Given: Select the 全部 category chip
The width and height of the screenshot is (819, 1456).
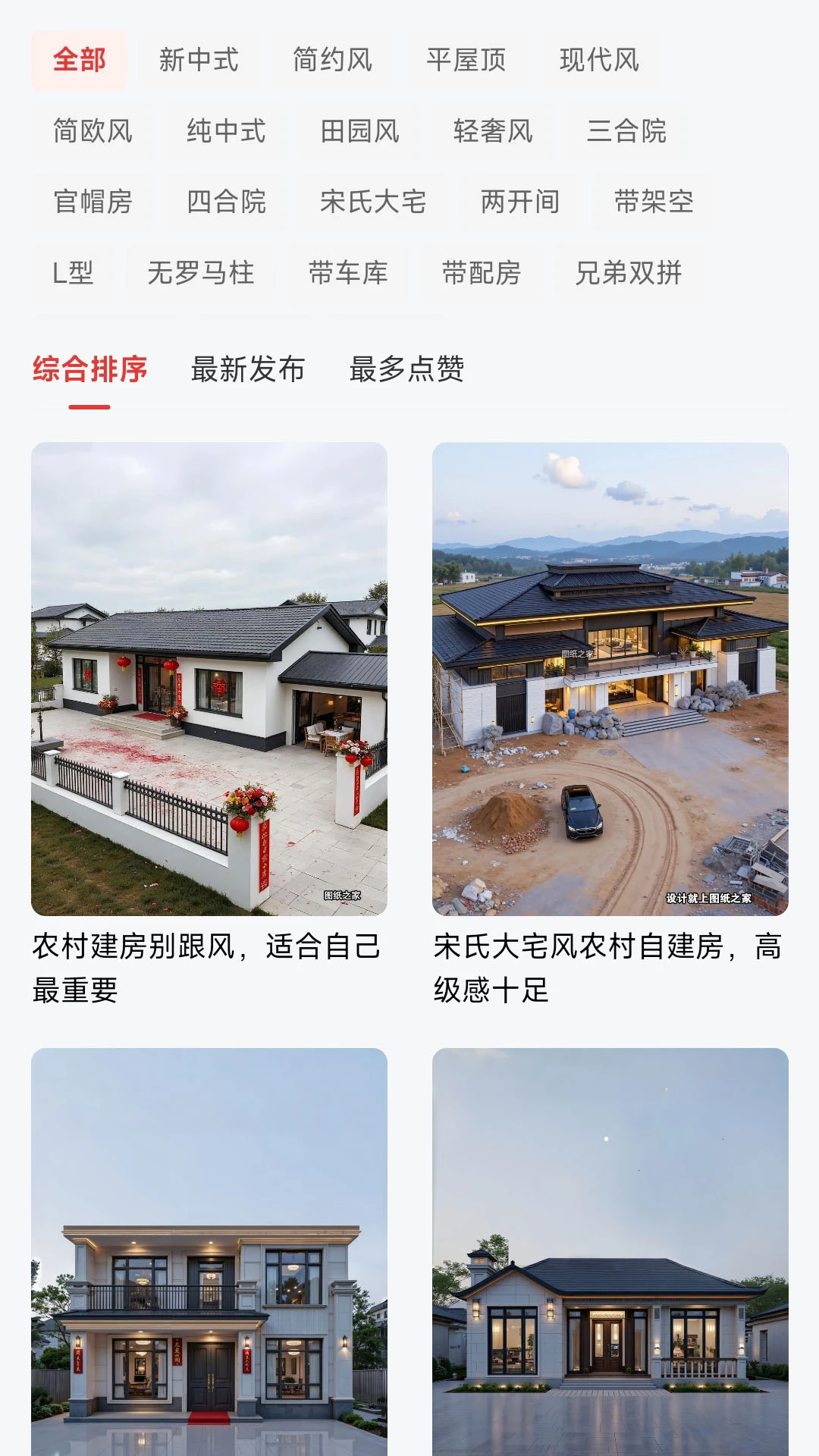Looking at the screenshot, I should (79, 60).
